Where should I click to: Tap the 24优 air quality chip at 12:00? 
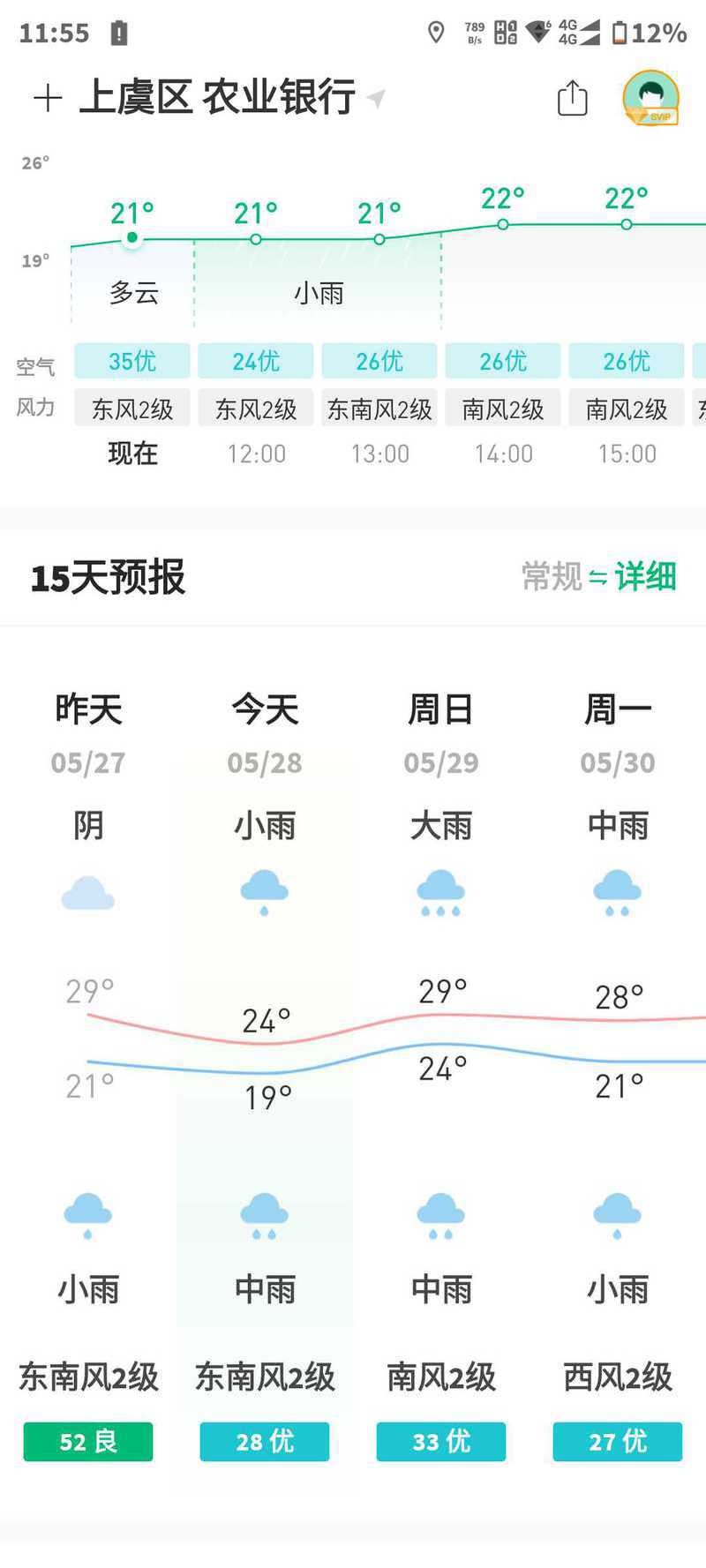(x=256, y=361)
